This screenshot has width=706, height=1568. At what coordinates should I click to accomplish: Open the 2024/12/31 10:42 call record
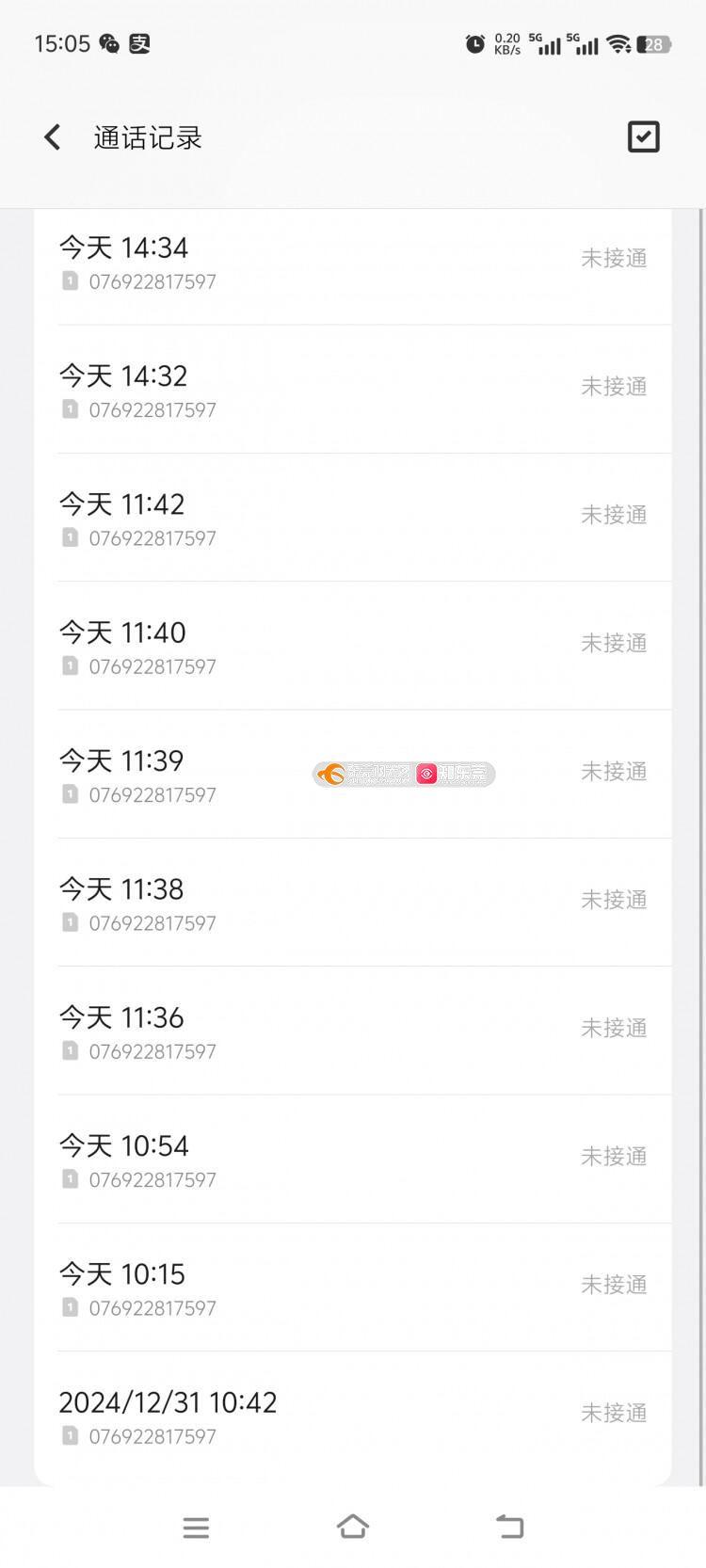tap(353, 1417)
